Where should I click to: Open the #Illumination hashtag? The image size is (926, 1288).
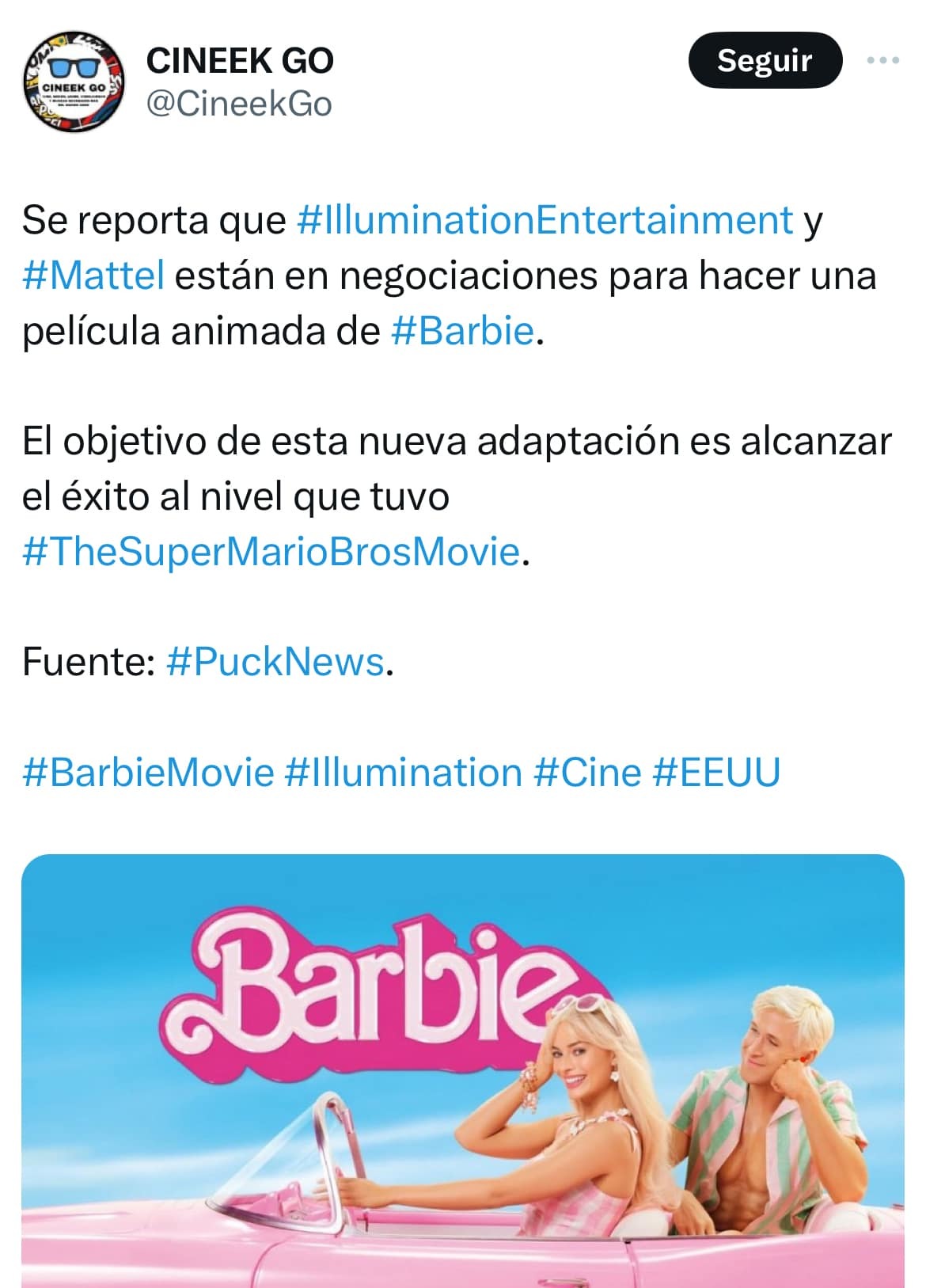pos(403,773)
